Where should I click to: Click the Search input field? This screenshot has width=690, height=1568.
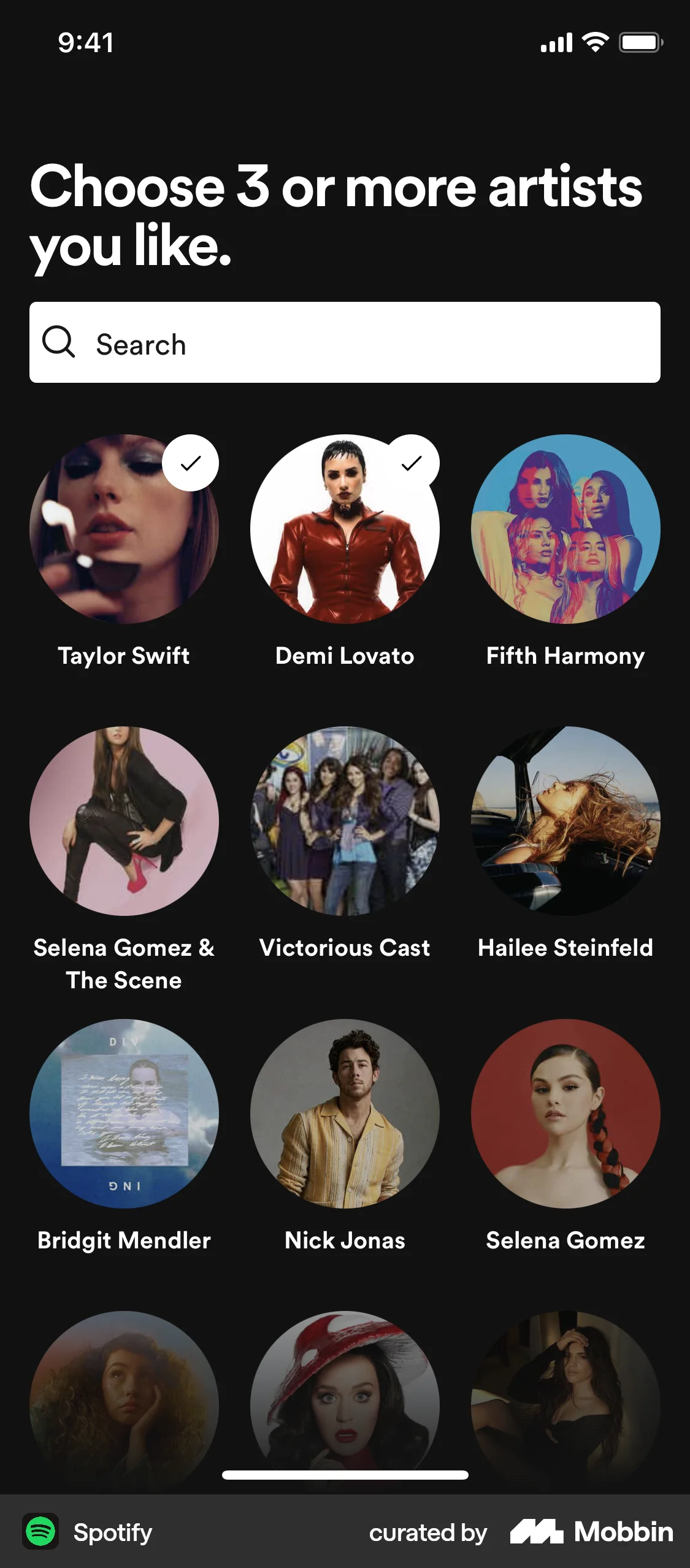click(x=343, y=344)
